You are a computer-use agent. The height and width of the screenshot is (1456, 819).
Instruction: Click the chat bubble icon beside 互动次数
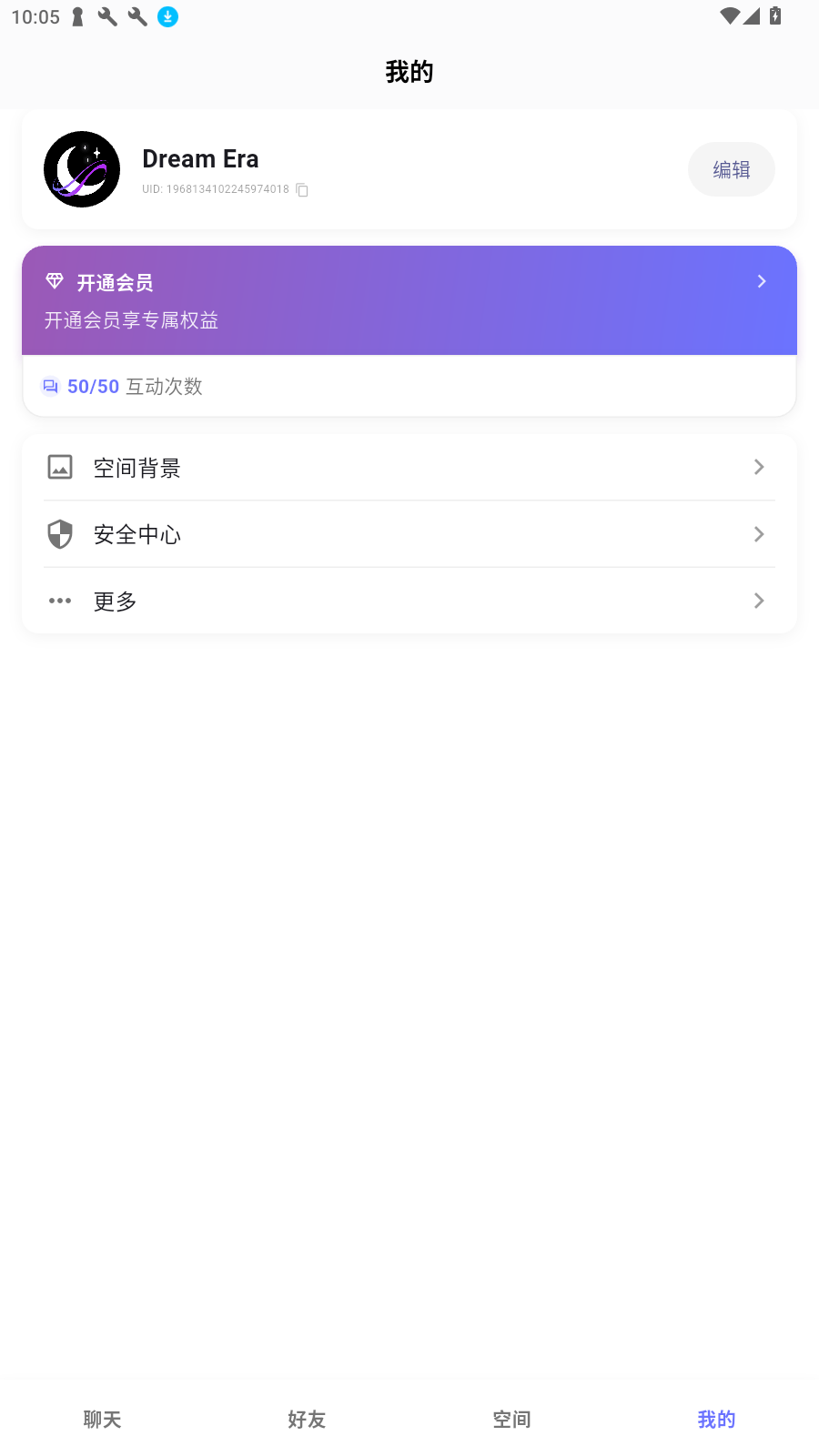[x=50, y=386]
